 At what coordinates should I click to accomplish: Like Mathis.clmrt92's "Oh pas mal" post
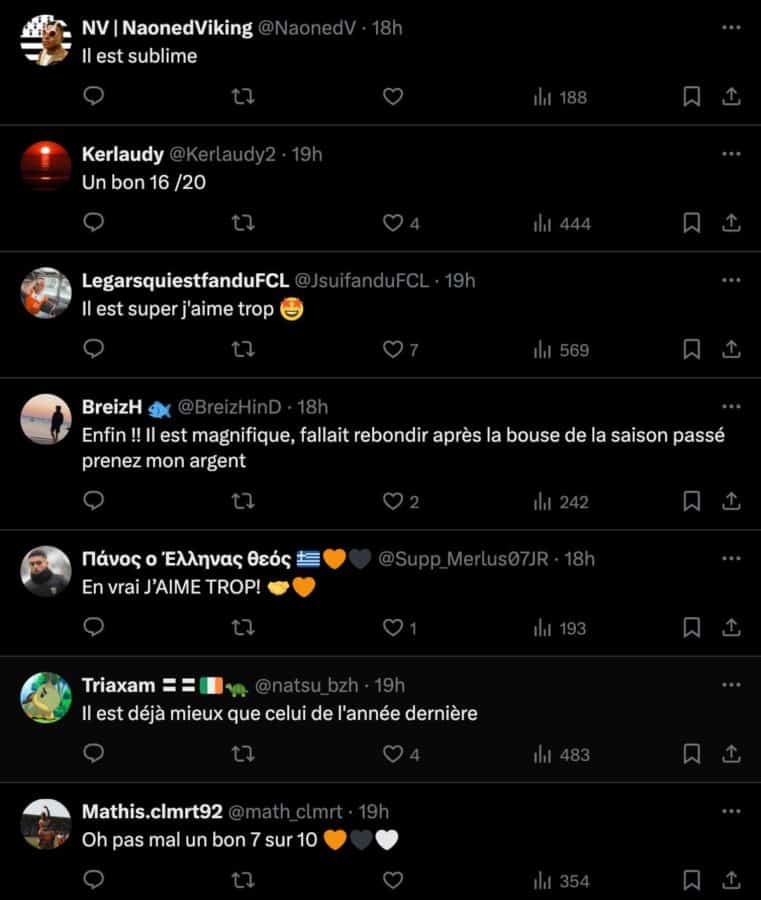[393, 881]
